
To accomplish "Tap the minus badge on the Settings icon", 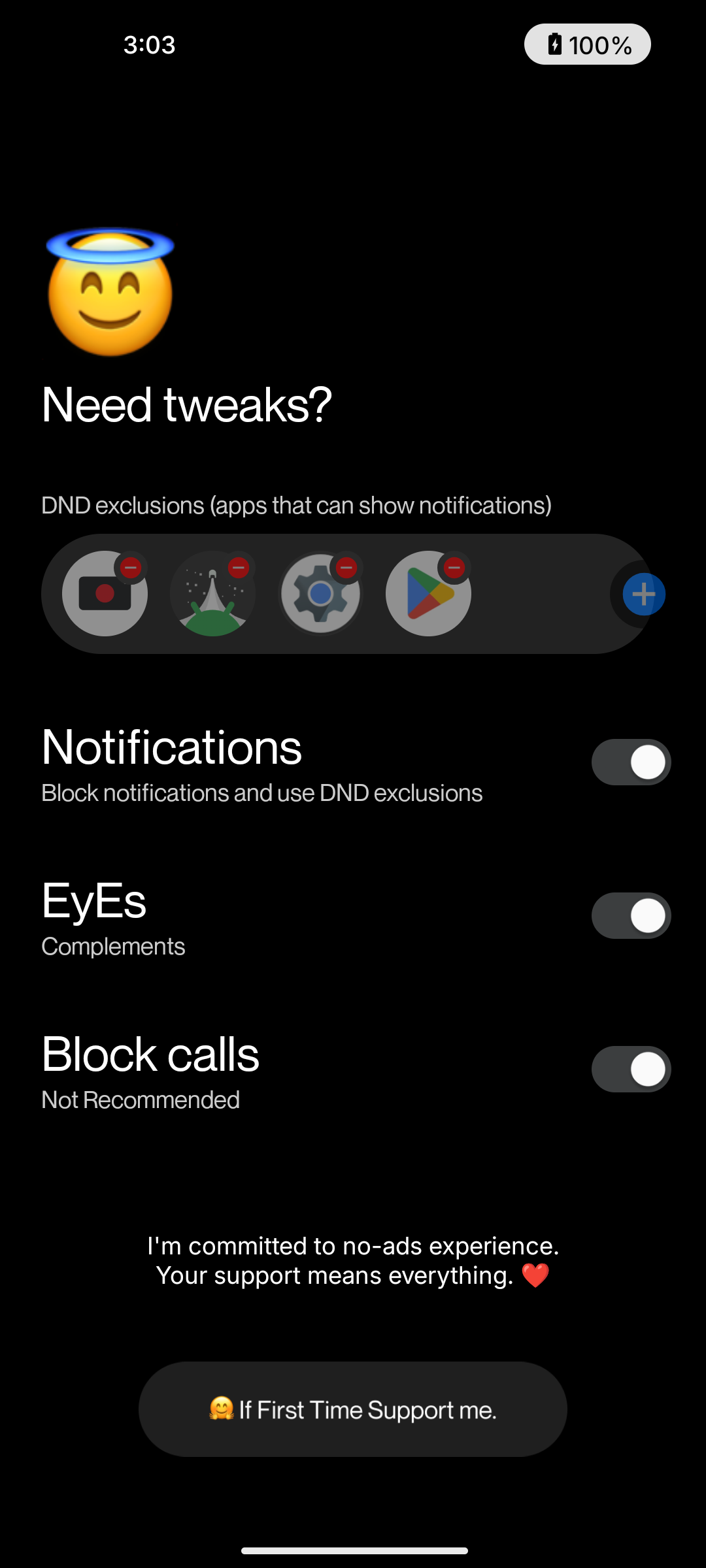I will pyautogui.click(x=346, y=568).
